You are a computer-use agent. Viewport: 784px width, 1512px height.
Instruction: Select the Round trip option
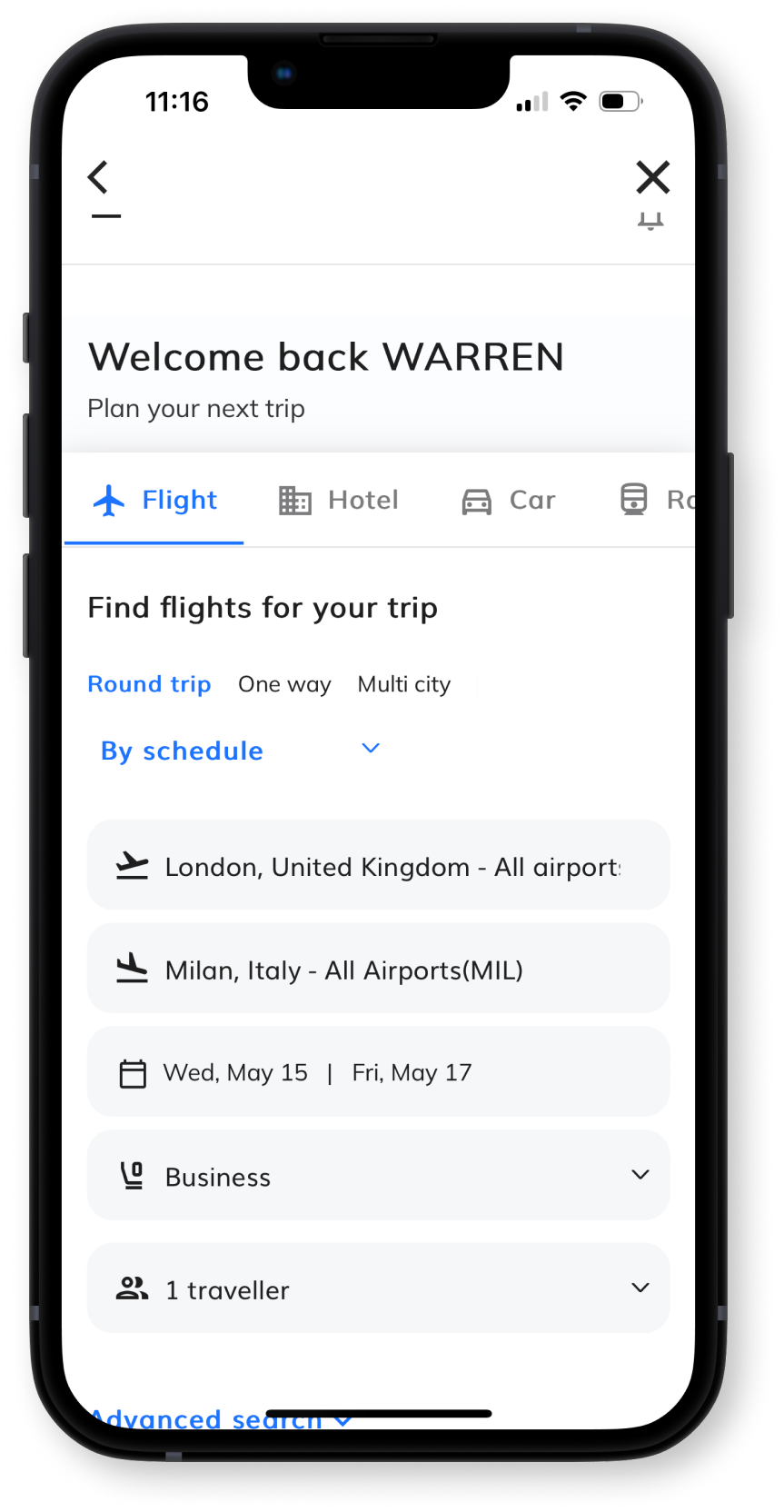[149, 684]
